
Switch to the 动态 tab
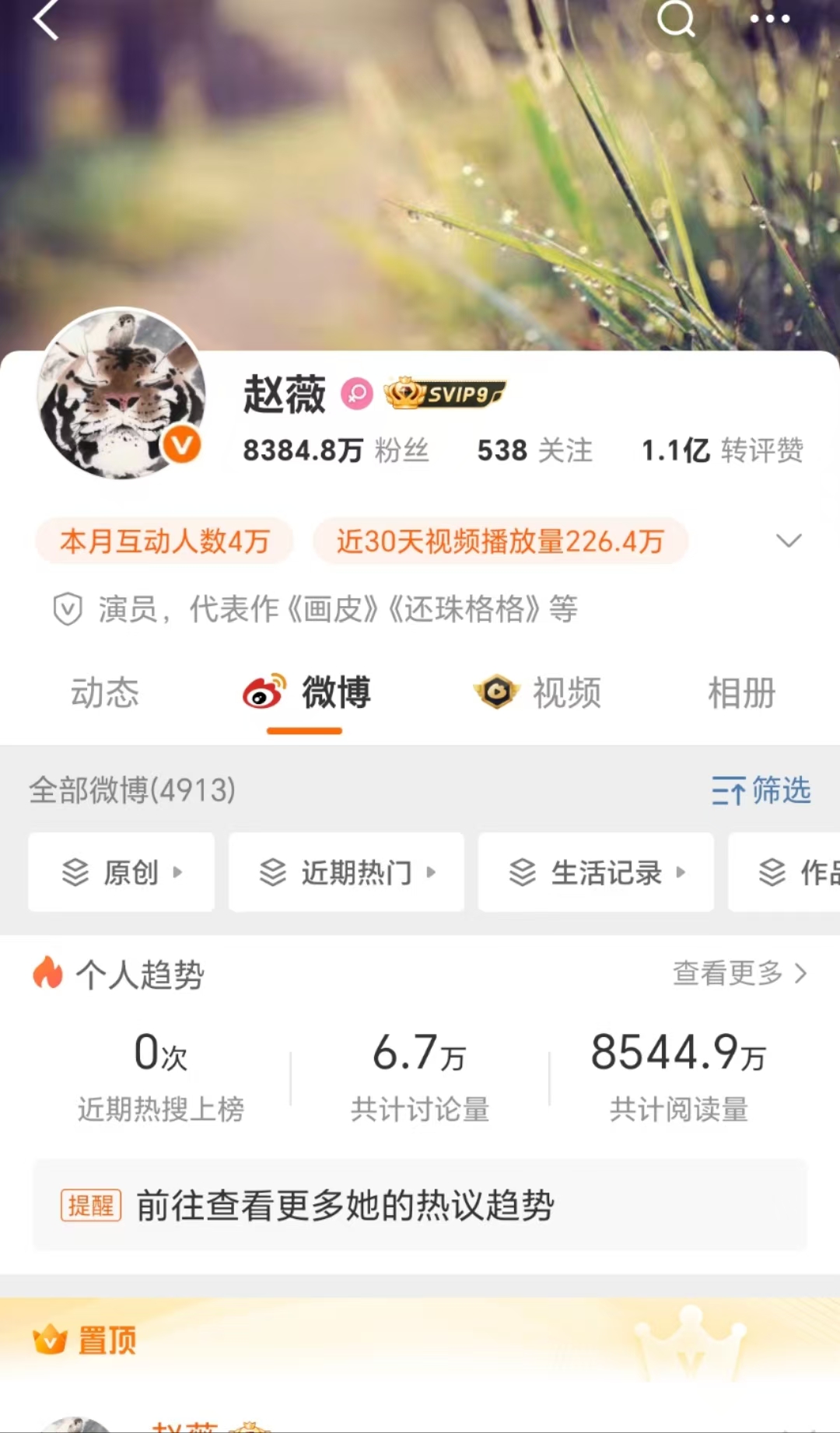[x=104, y=692]
